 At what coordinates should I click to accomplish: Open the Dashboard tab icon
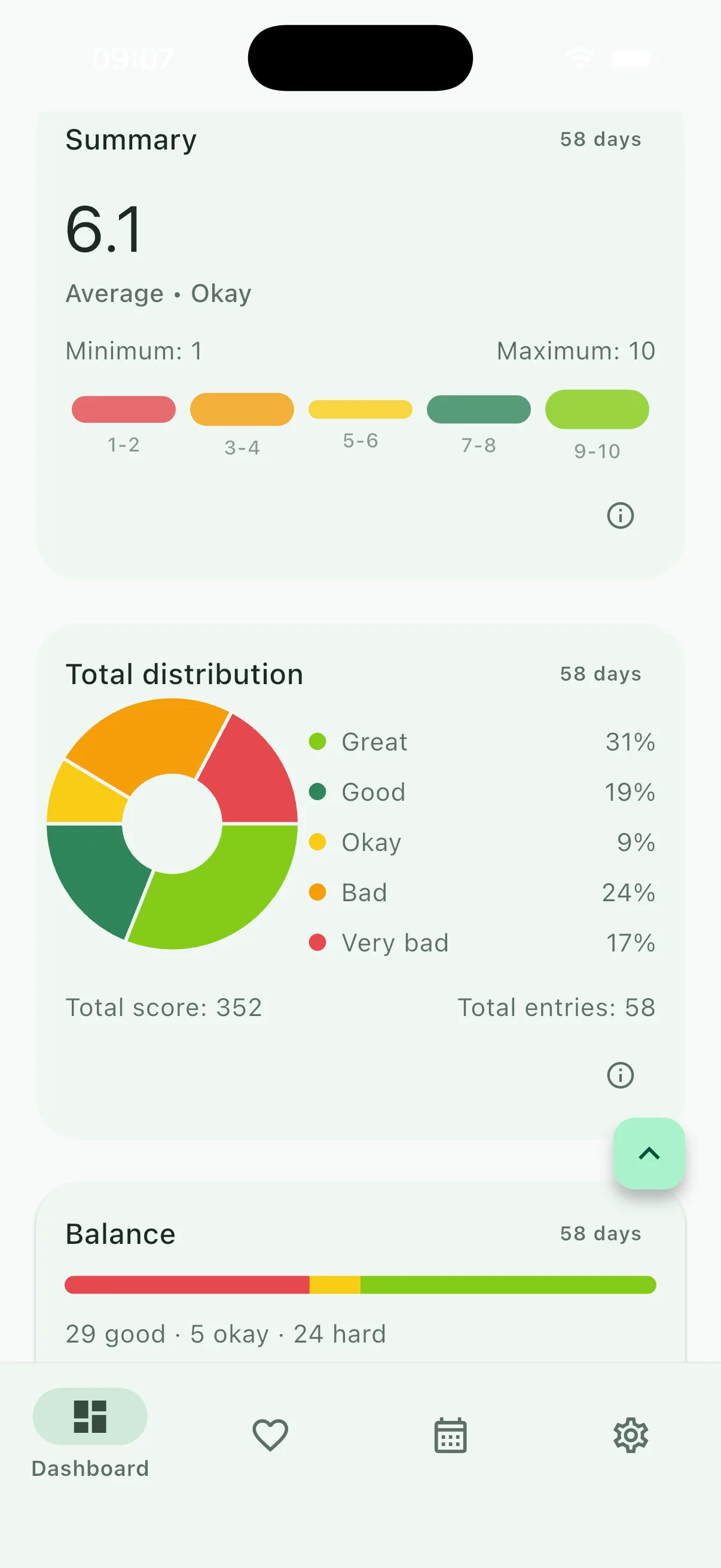[90, 1417]
